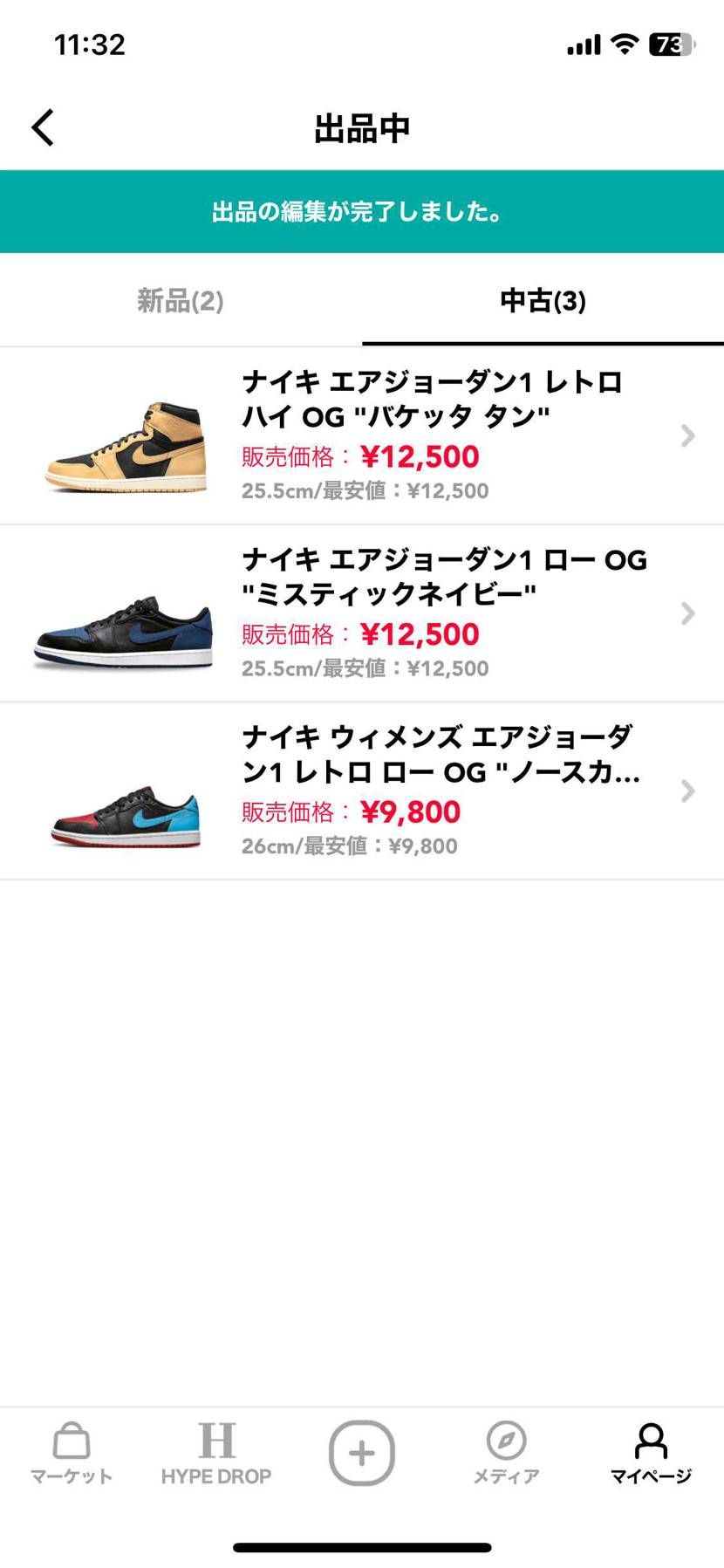Tap the plus icon to create a new listing
Image resolution: width=724 pixels, height=1568 pixels.
tap(361, 1453)
